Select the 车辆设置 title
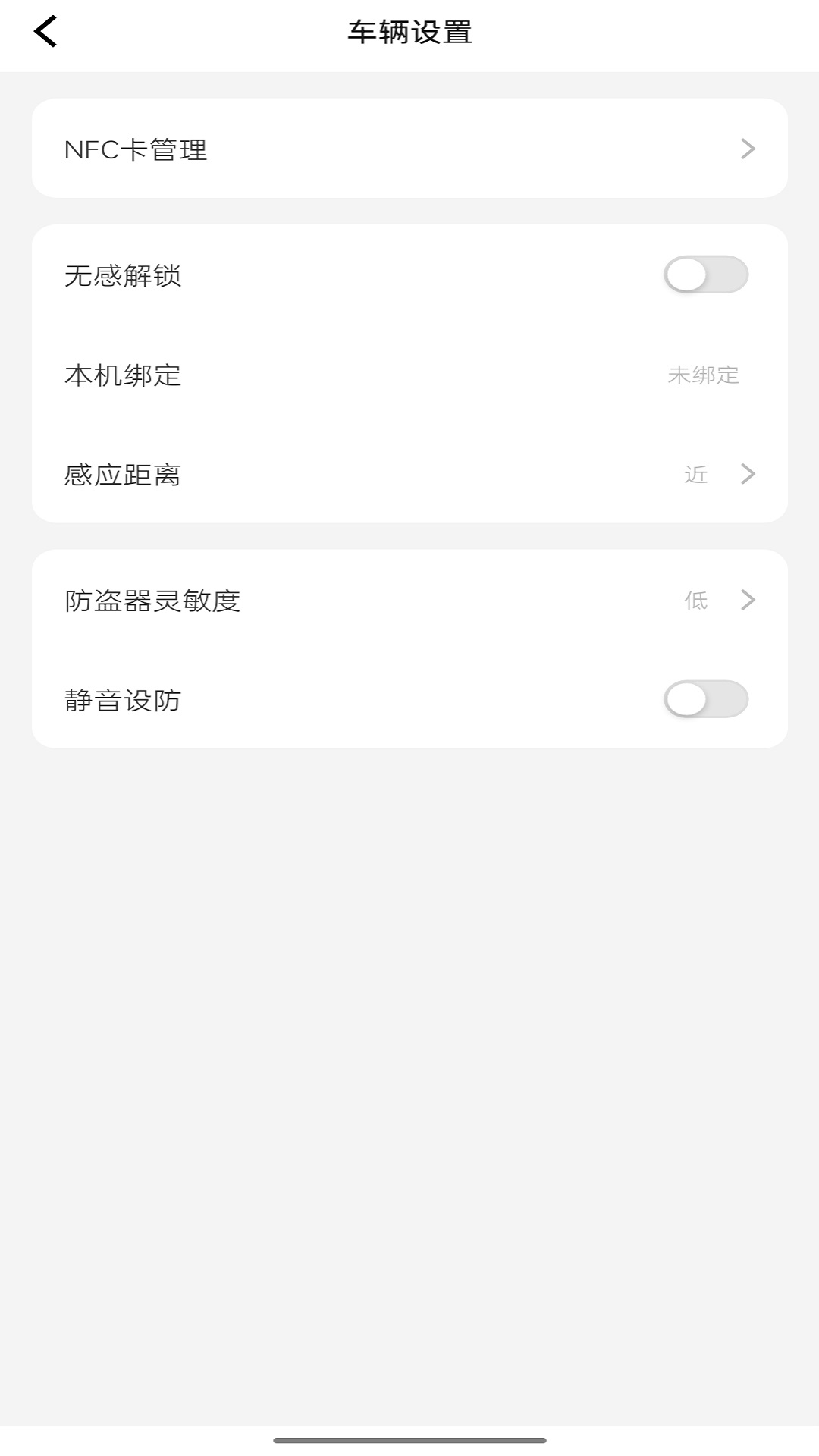 409,33
